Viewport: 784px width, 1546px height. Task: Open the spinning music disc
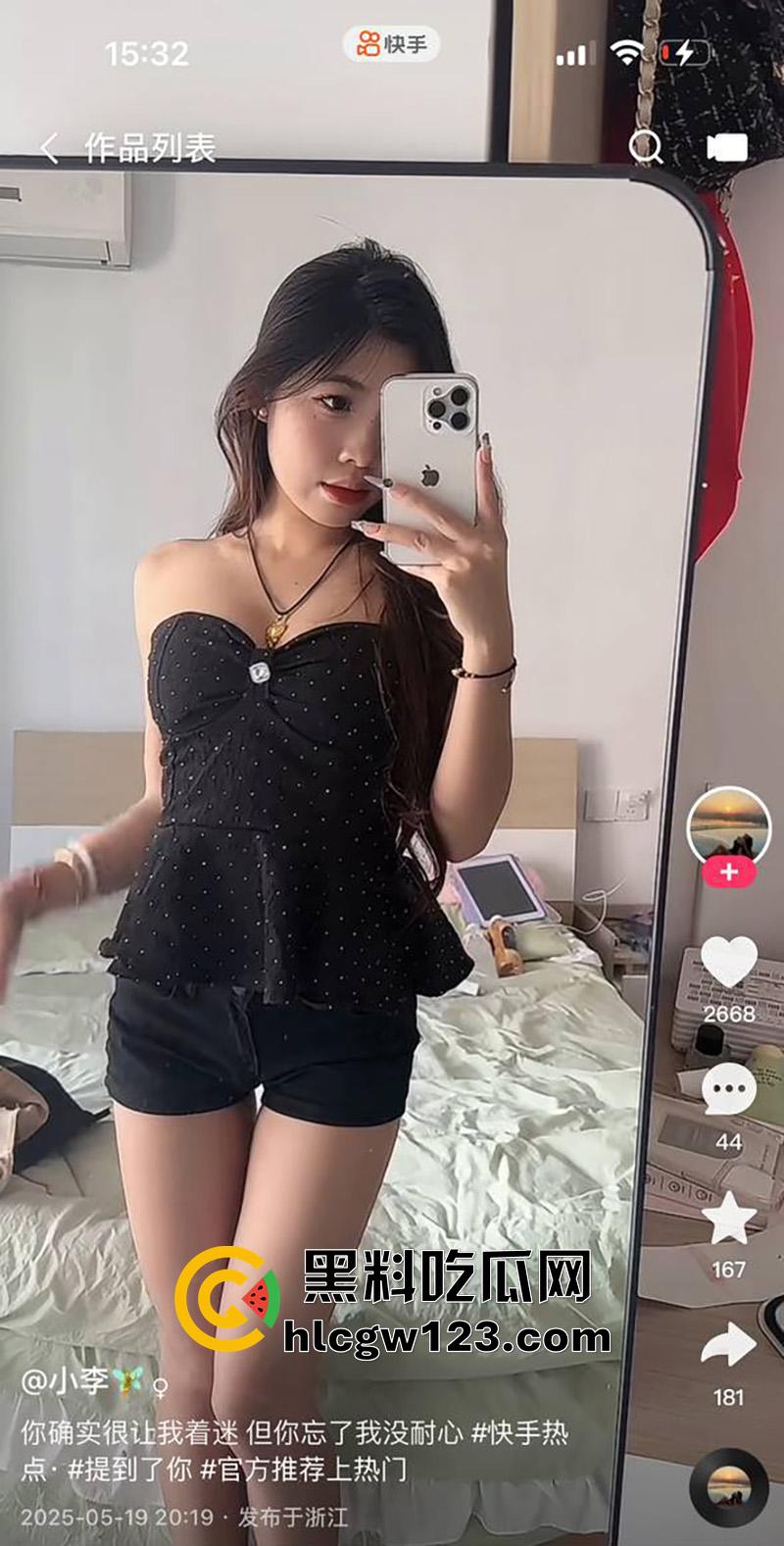point(728,1487)
